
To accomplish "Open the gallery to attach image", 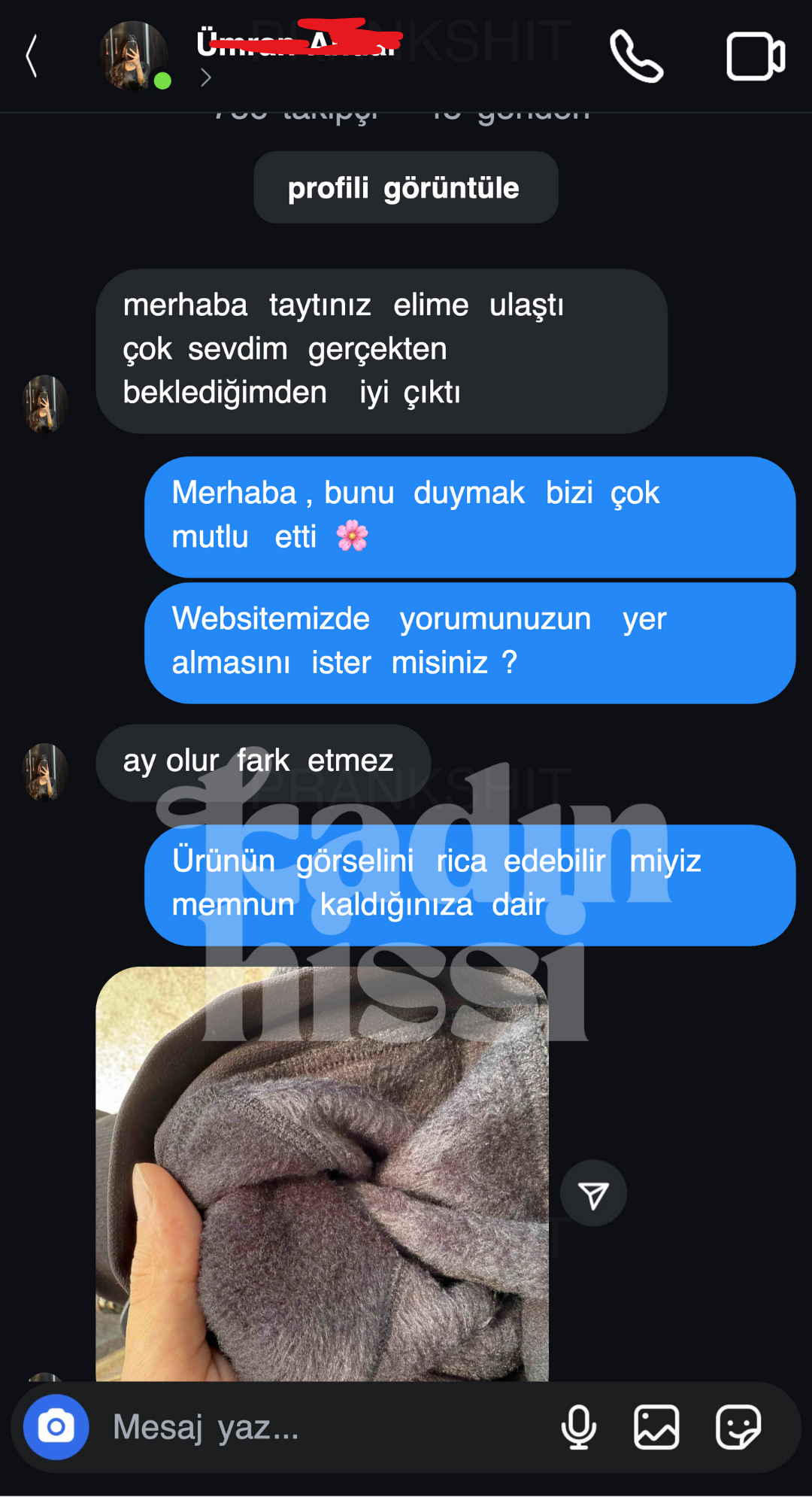I will 656,1427.
